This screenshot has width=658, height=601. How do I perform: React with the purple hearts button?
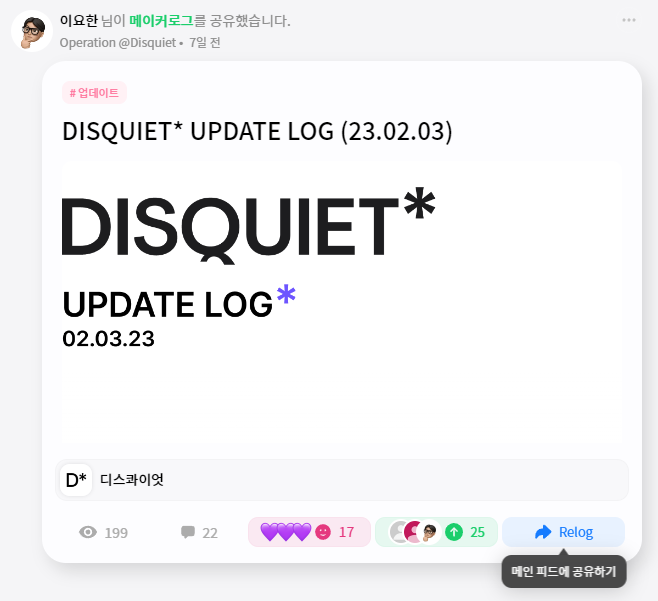point(309,532)
